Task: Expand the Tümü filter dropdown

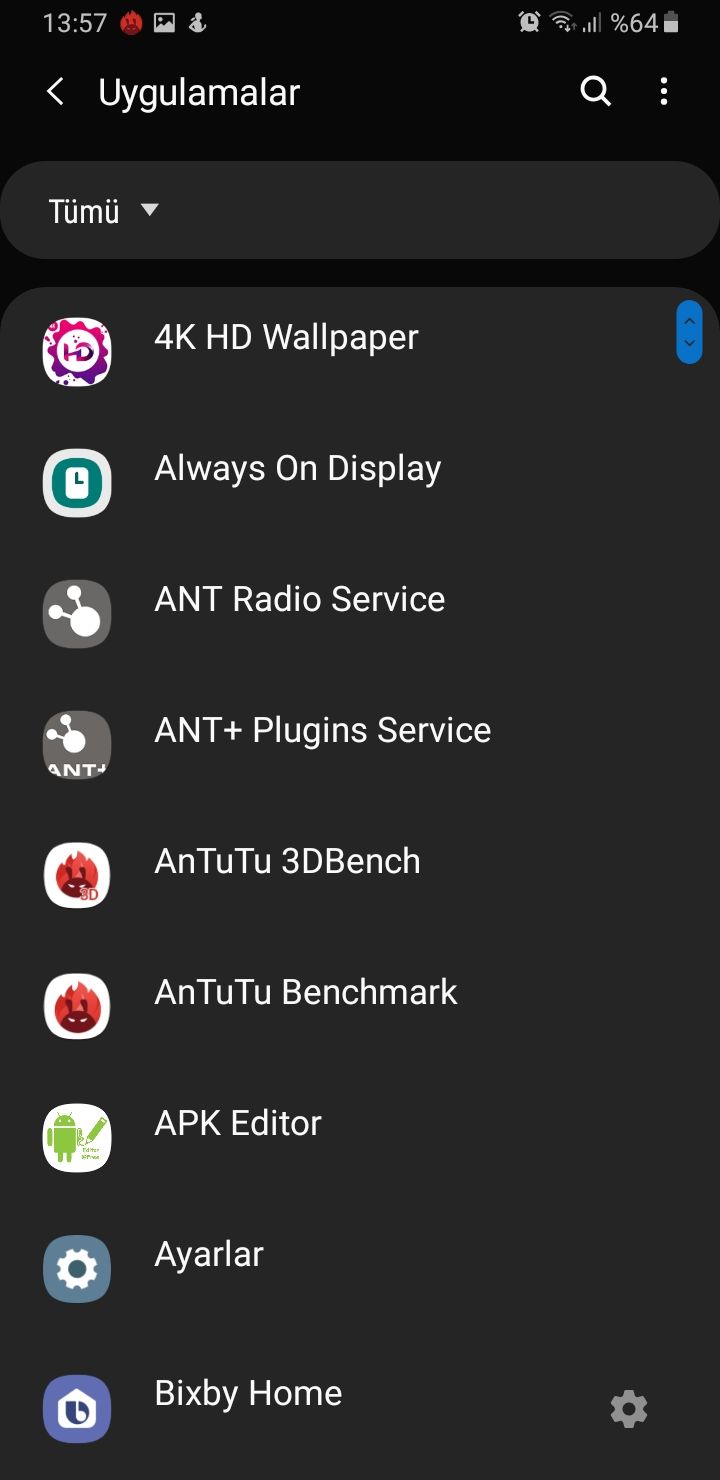Action: pos(104,211)
